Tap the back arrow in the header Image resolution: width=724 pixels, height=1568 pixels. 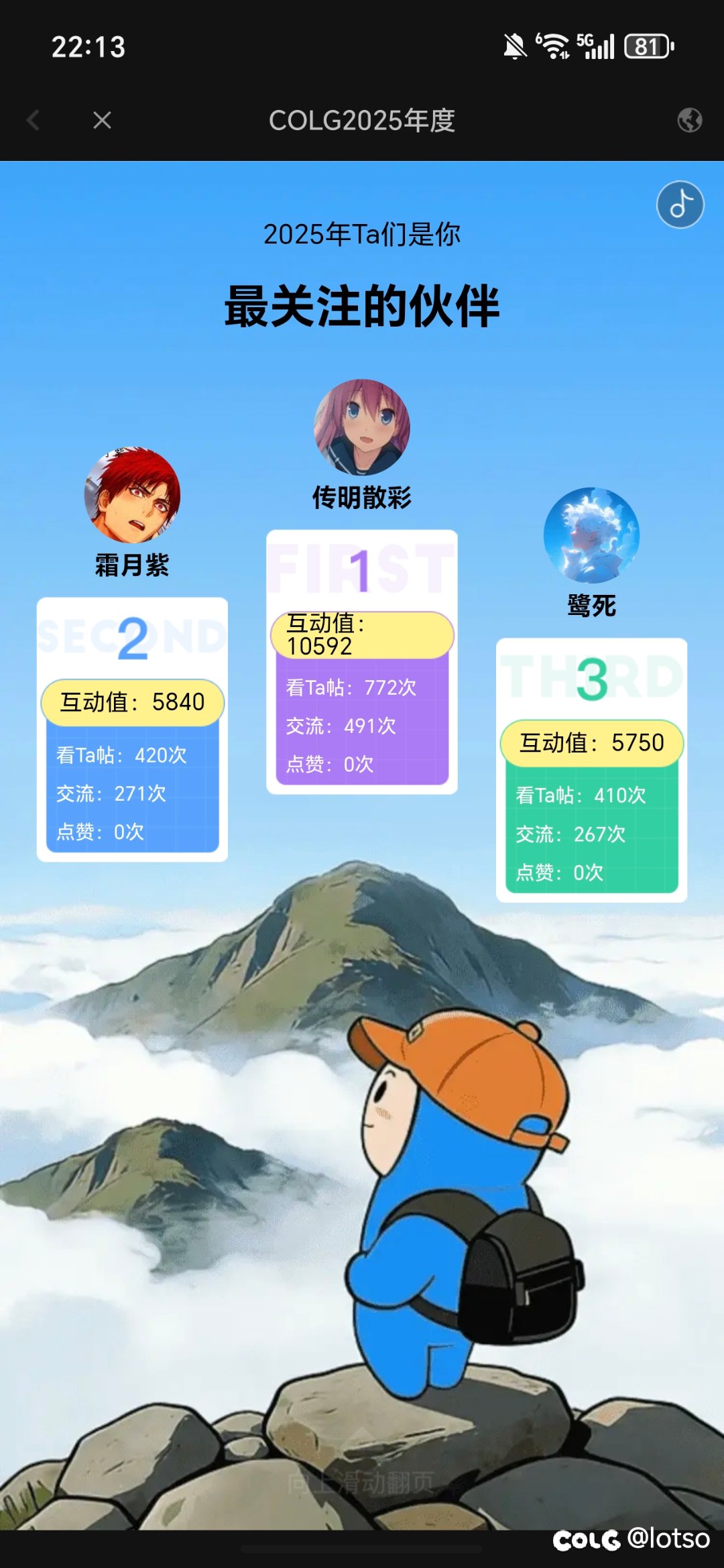point(33,121)
